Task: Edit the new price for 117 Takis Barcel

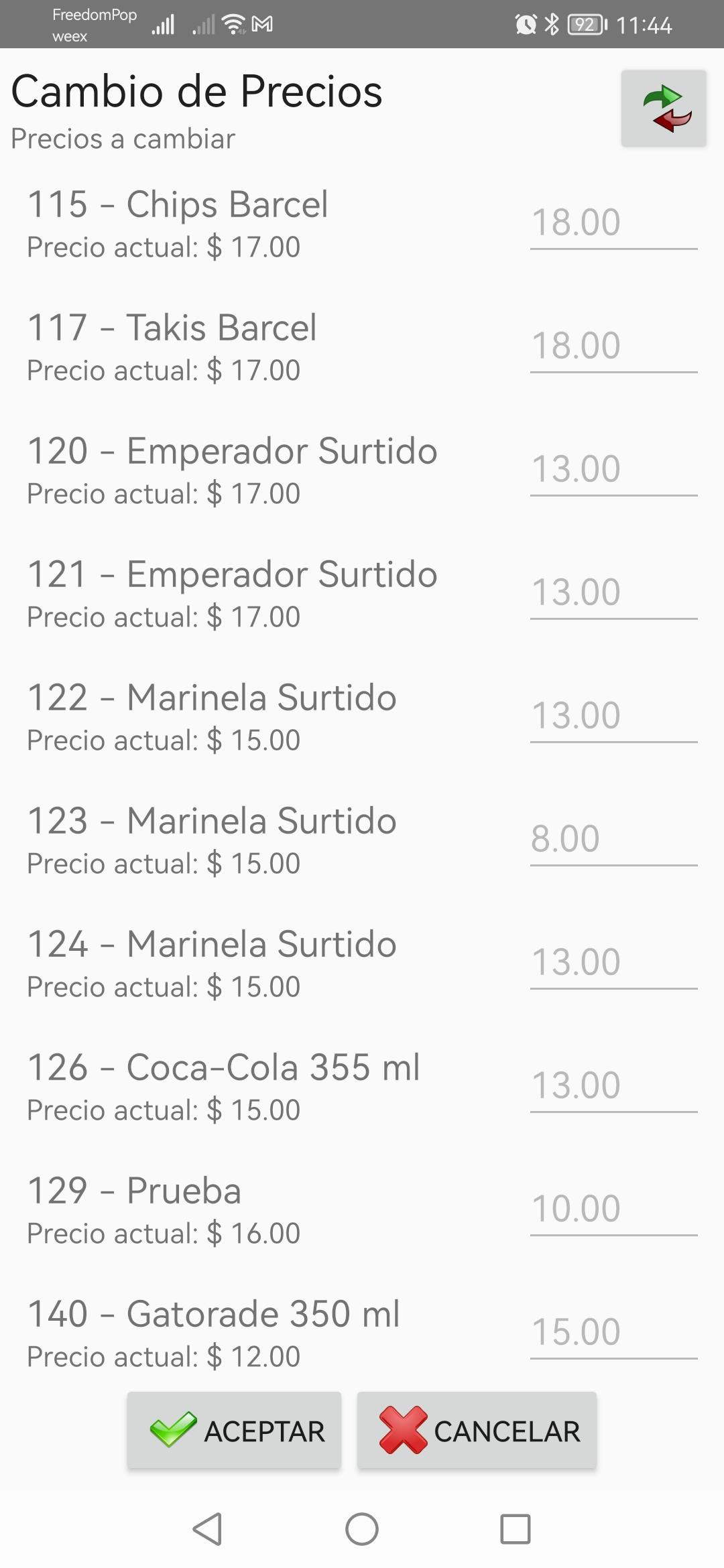Action: coord(613,346)
